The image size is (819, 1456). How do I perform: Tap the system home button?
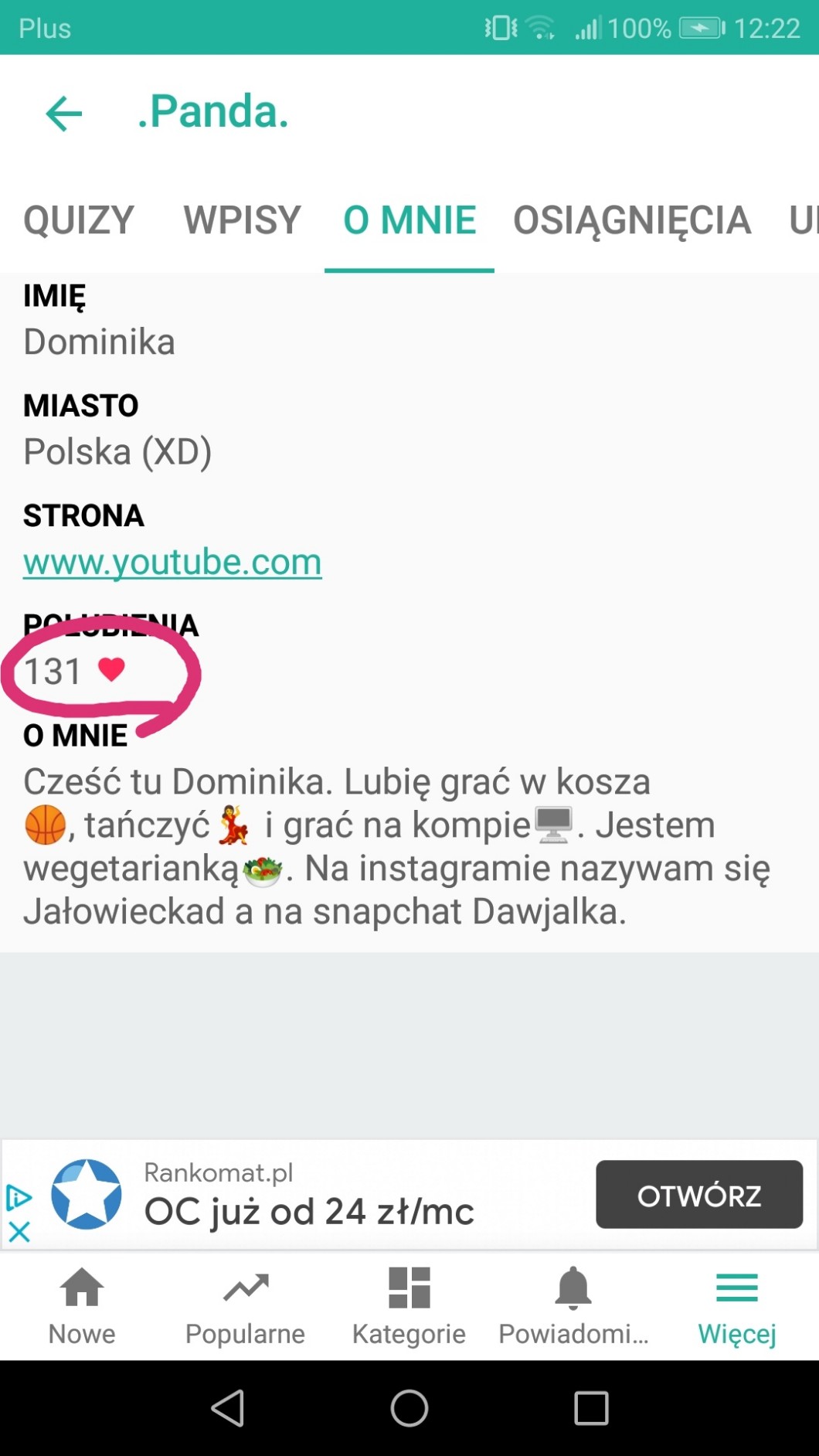click(409, 1408)
